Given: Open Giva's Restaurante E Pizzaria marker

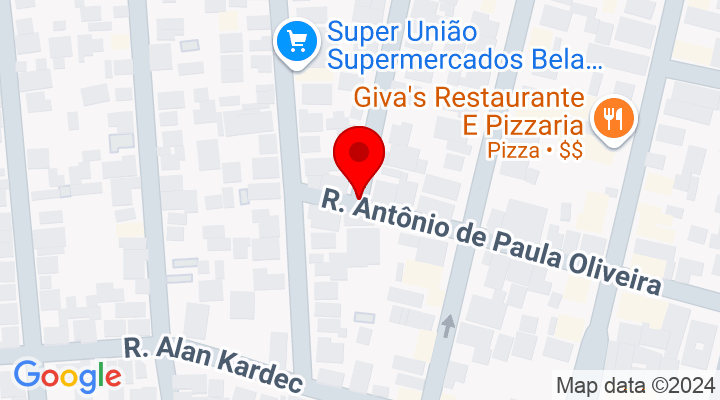Looking at the screenshot, I should (609, 119).
